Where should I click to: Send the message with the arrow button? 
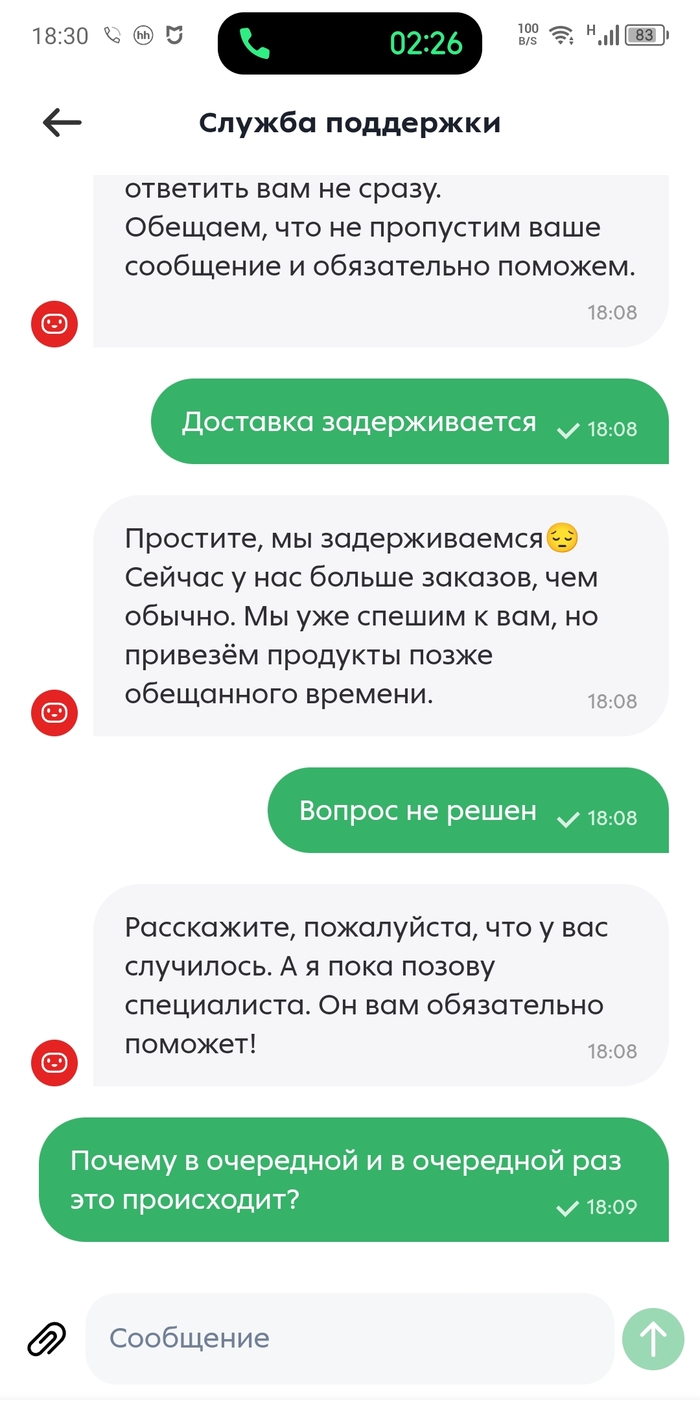(653, 1338)
